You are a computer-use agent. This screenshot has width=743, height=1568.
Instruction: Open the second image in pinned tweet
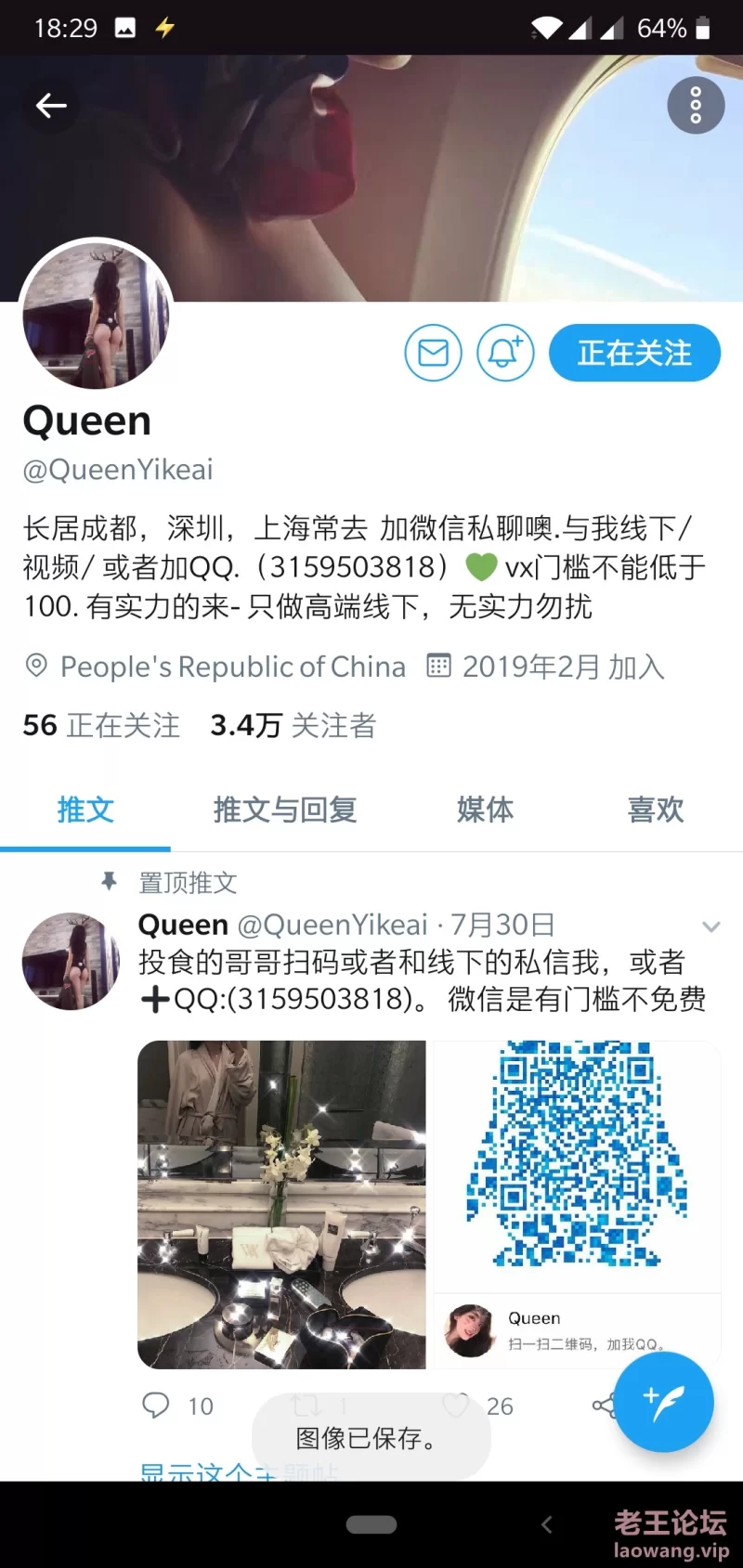(577, 1204)
